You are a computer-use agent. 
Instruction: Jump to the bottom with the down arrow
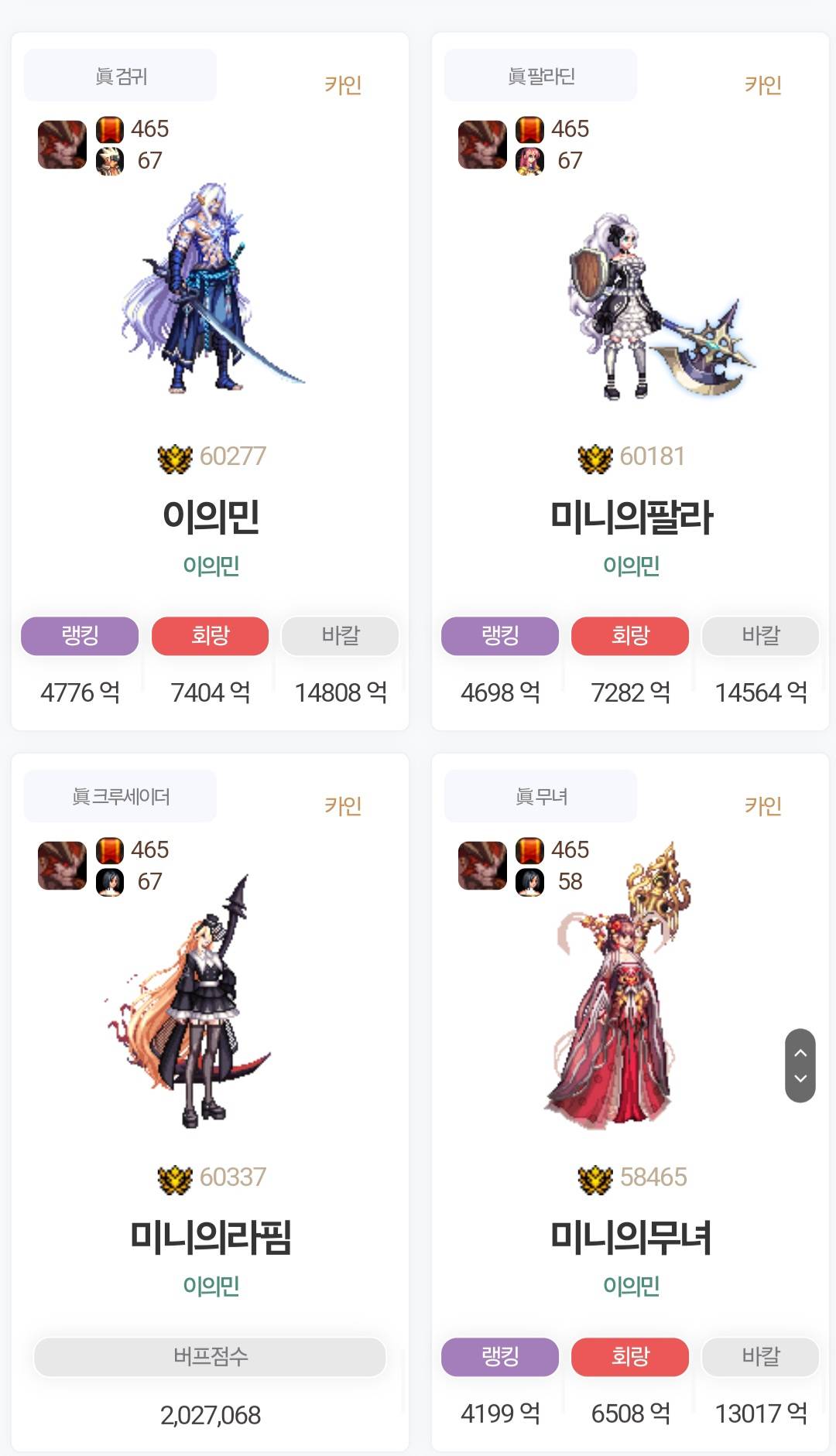click(x=800, y=1078)
